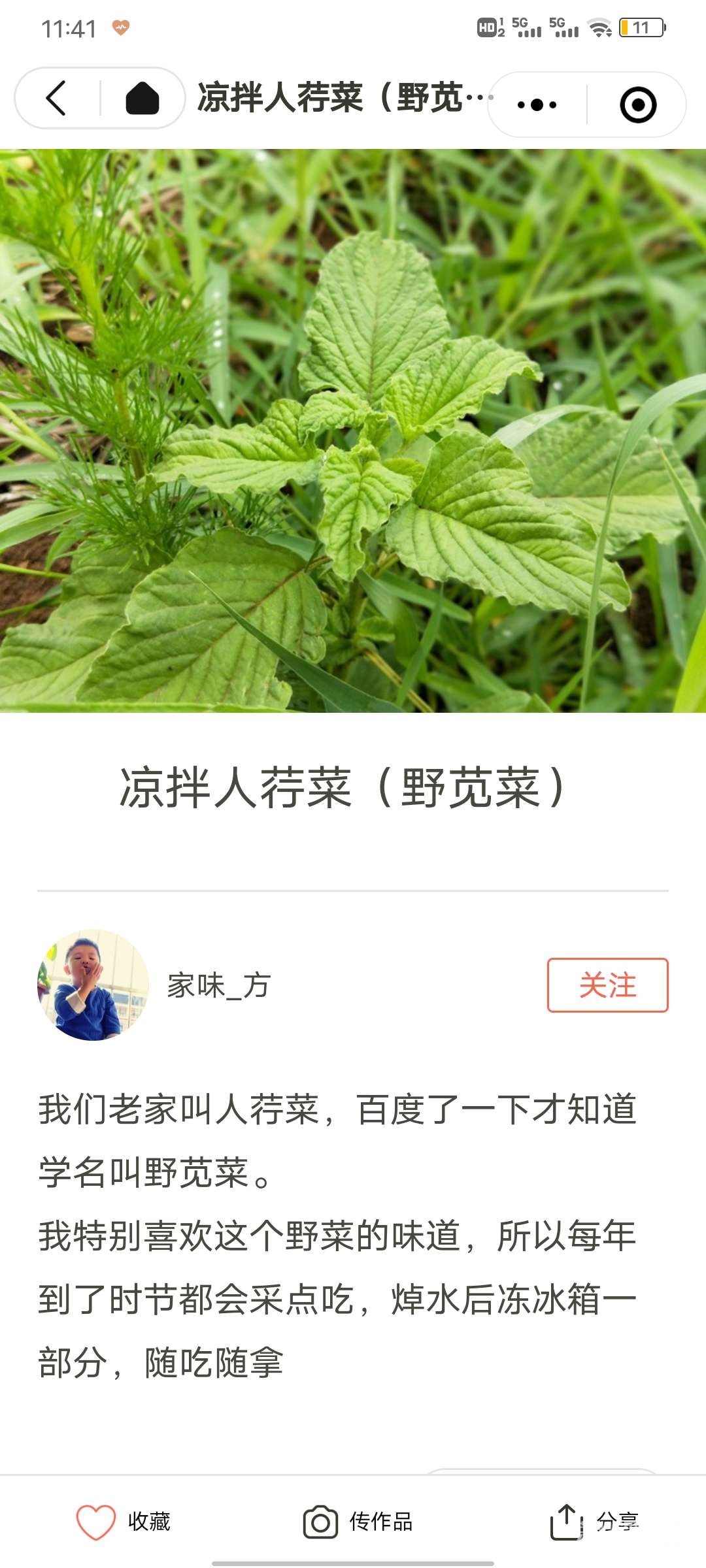This screenshot has width=706, height=1568.
Task: View the 人荇菜 cover photo
Action: point(353,431)
